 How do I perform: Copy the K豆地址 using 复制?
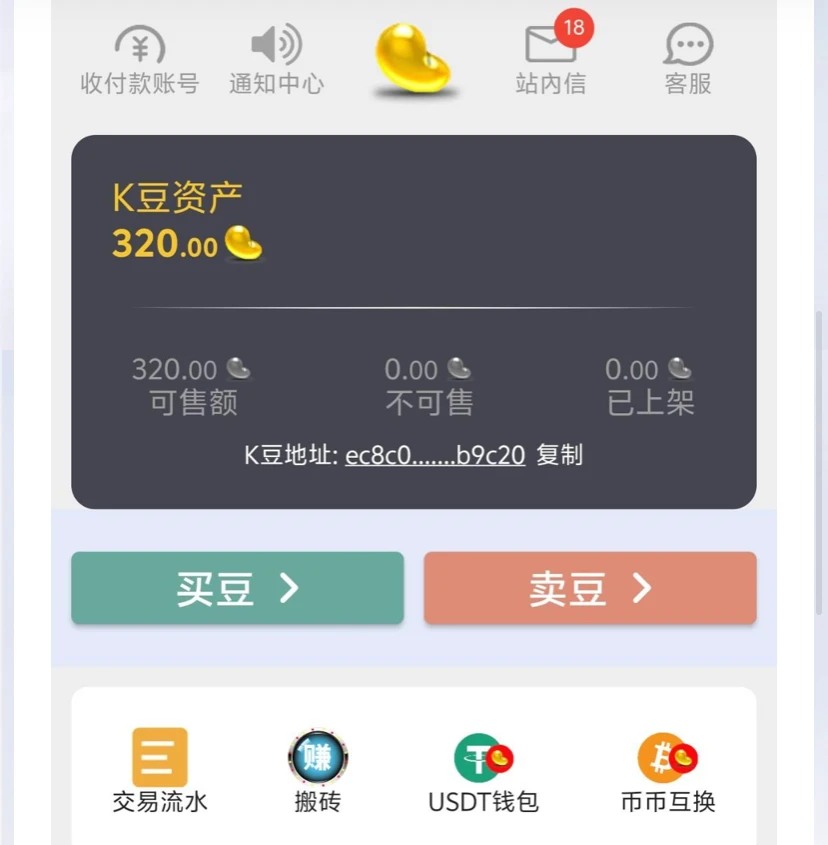558,455
